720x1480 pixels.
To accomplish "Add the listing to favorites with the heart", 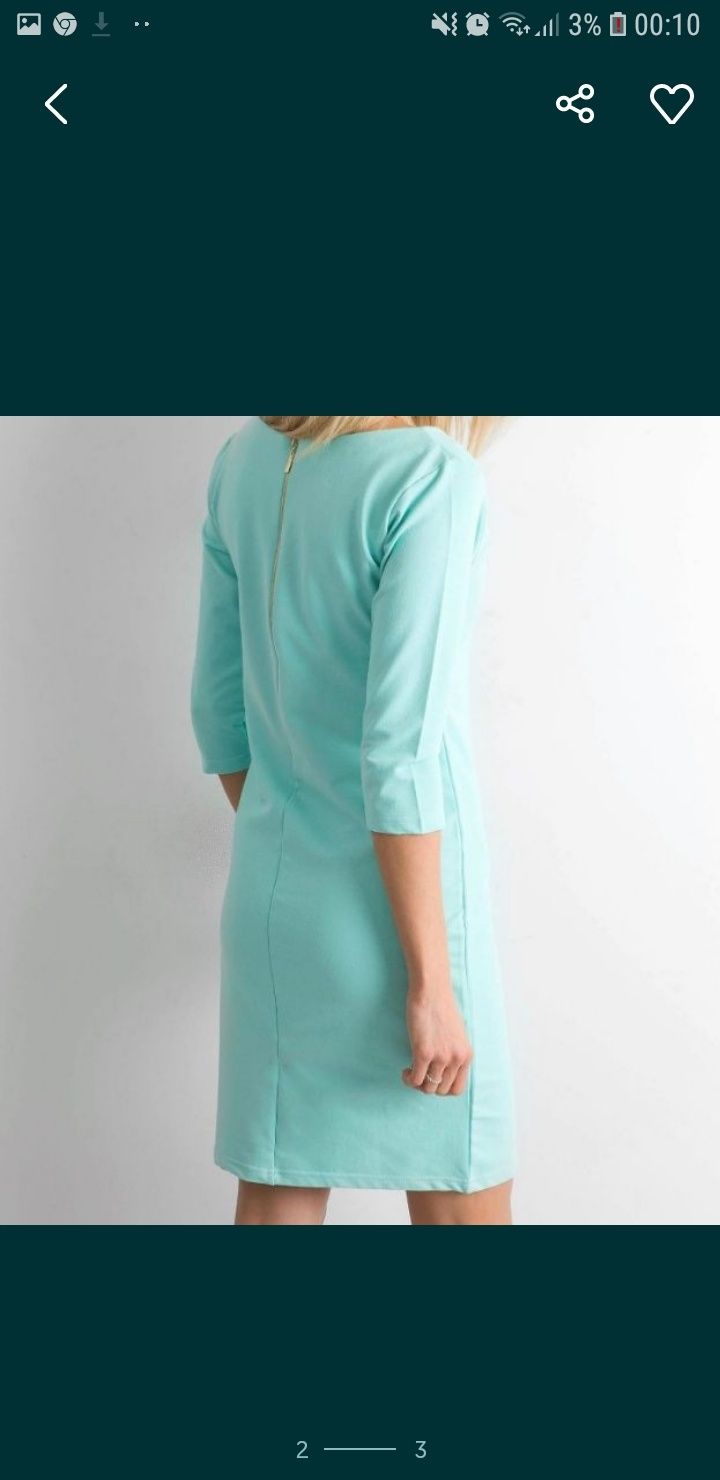I will pyautogui.click(x=671, y=104).
